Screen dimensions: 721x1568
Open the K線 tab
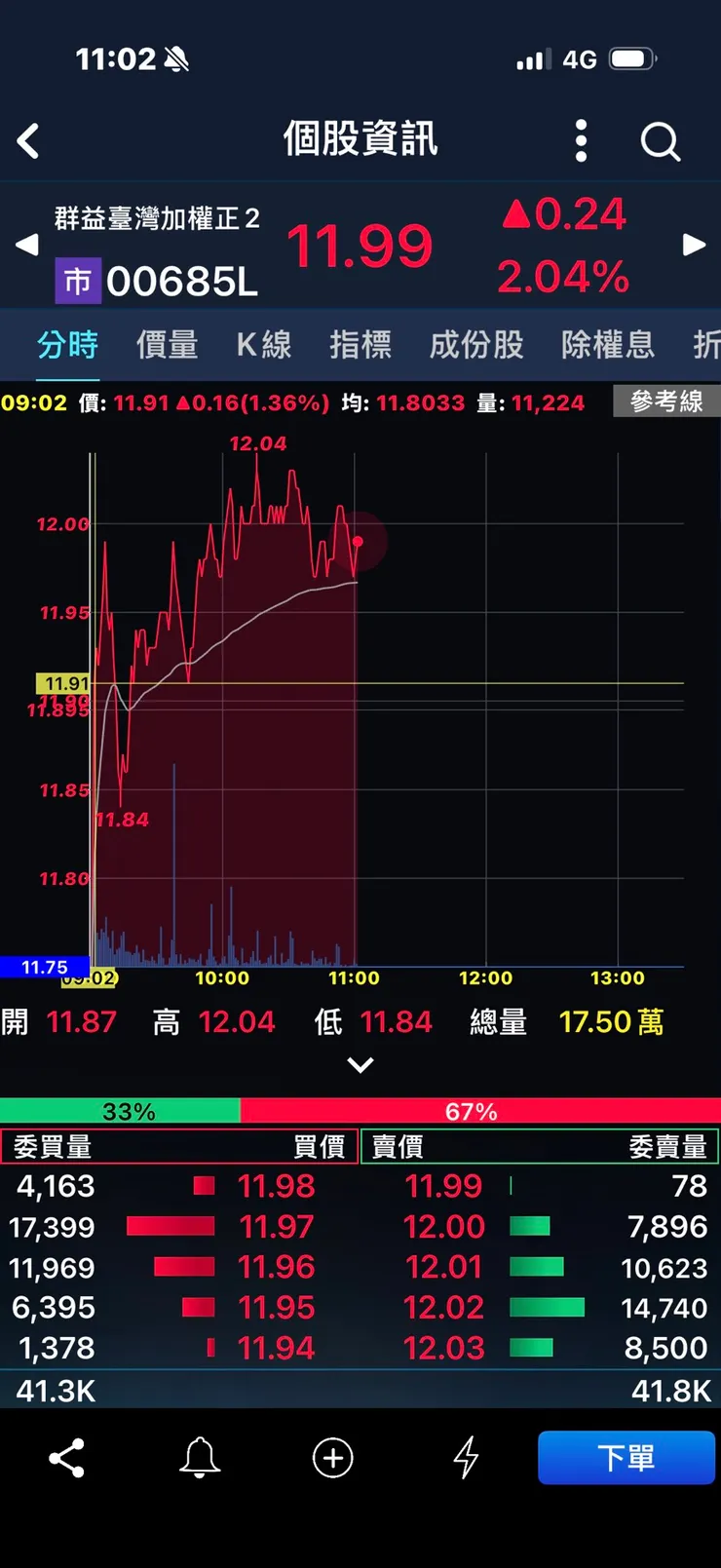(x=264, y=344)
